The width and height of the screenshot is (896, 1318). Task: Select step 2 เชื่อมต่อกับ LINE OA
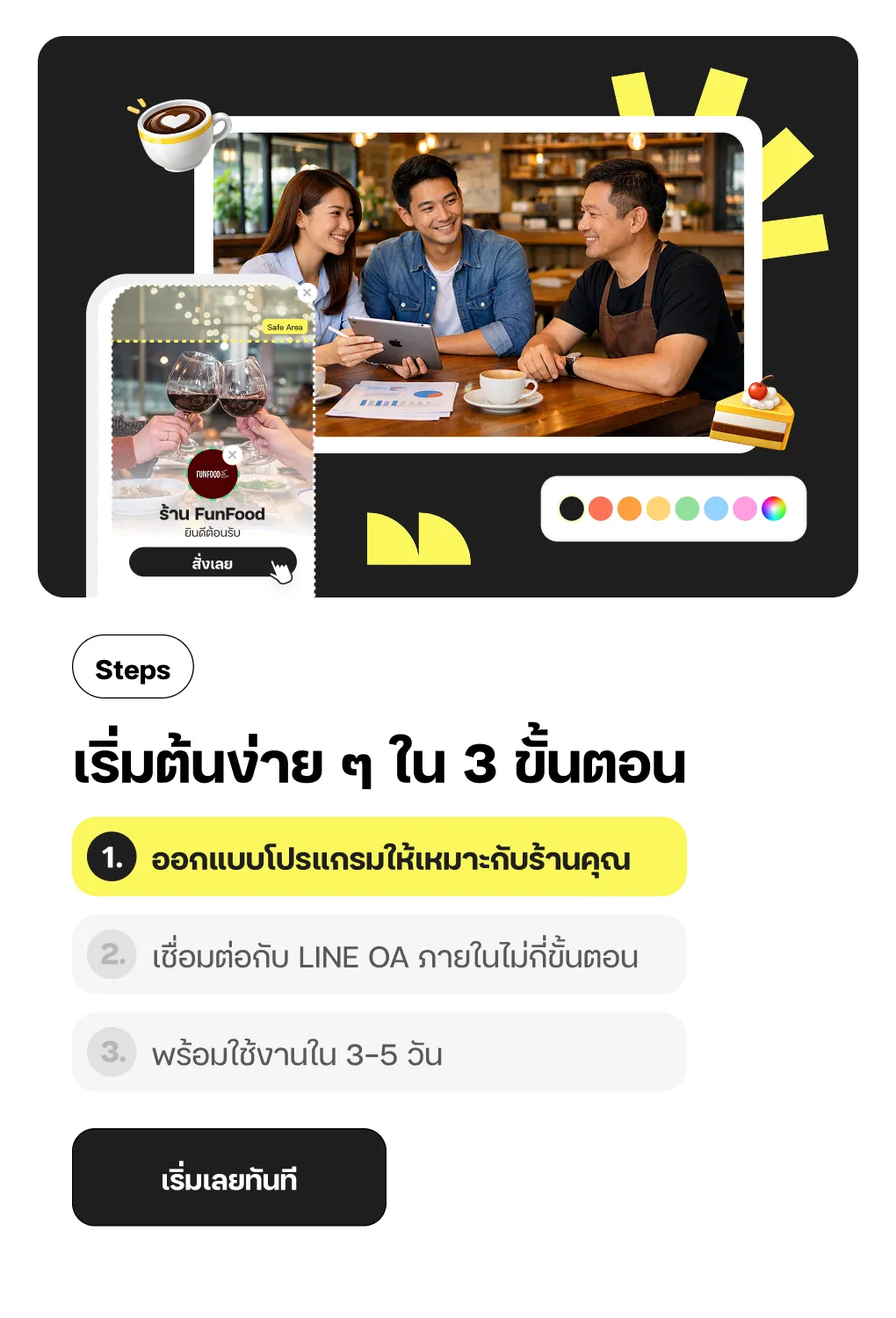379,954
